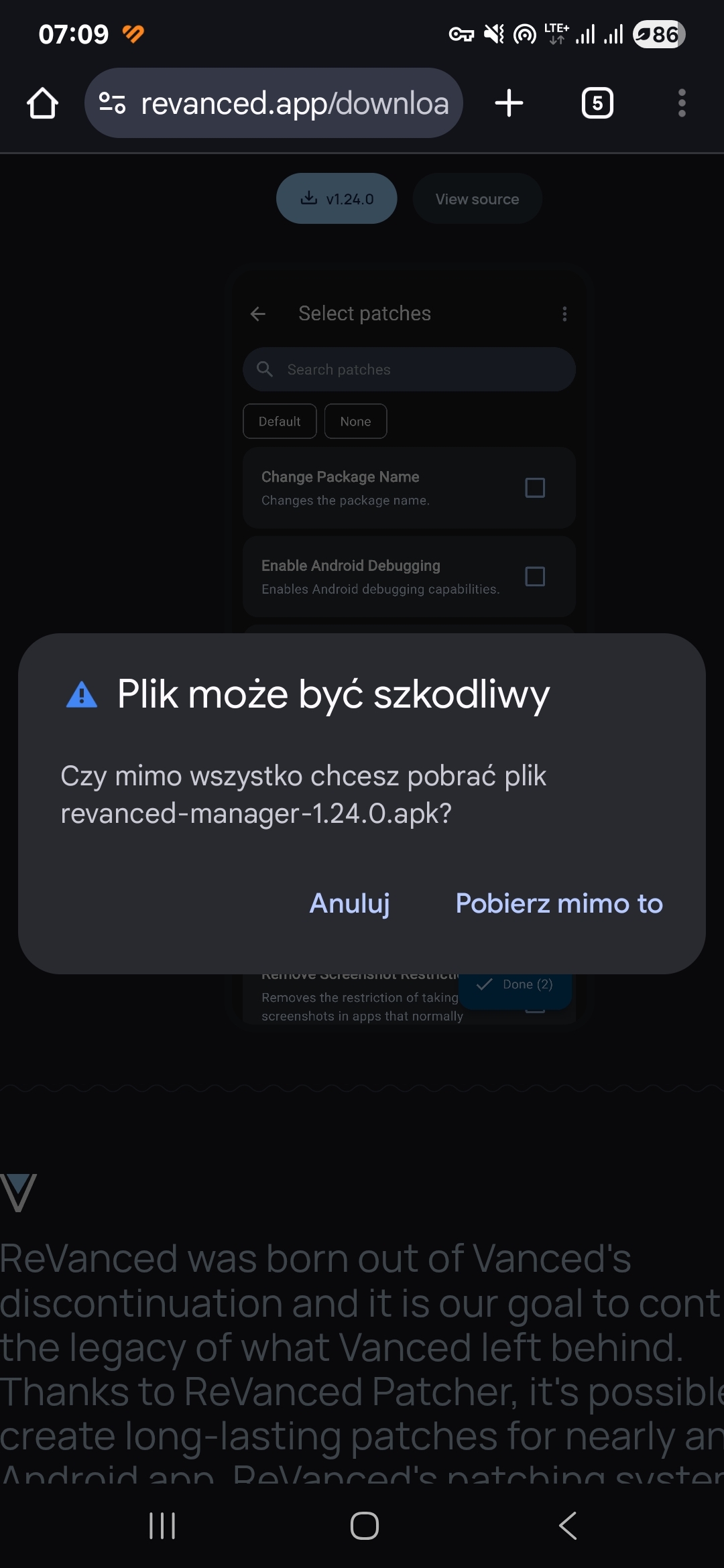Open a new browser tab
Image resolution: width=724 pixels, height=1568 pixels.
tap(509, 103)
